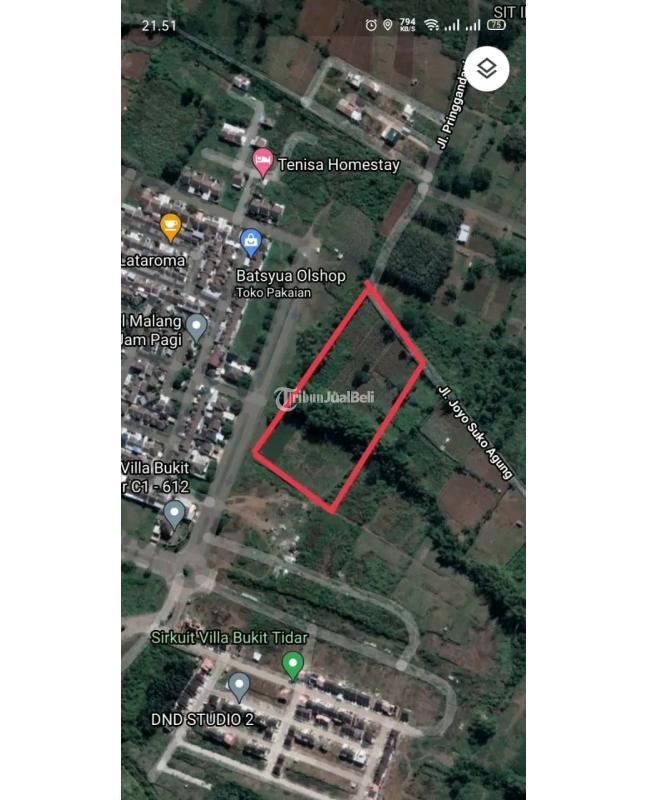The height and width of the screenshot is (800, 648).
Task: Select the gray Malang Jam Pagi pin
Action: 197,327
